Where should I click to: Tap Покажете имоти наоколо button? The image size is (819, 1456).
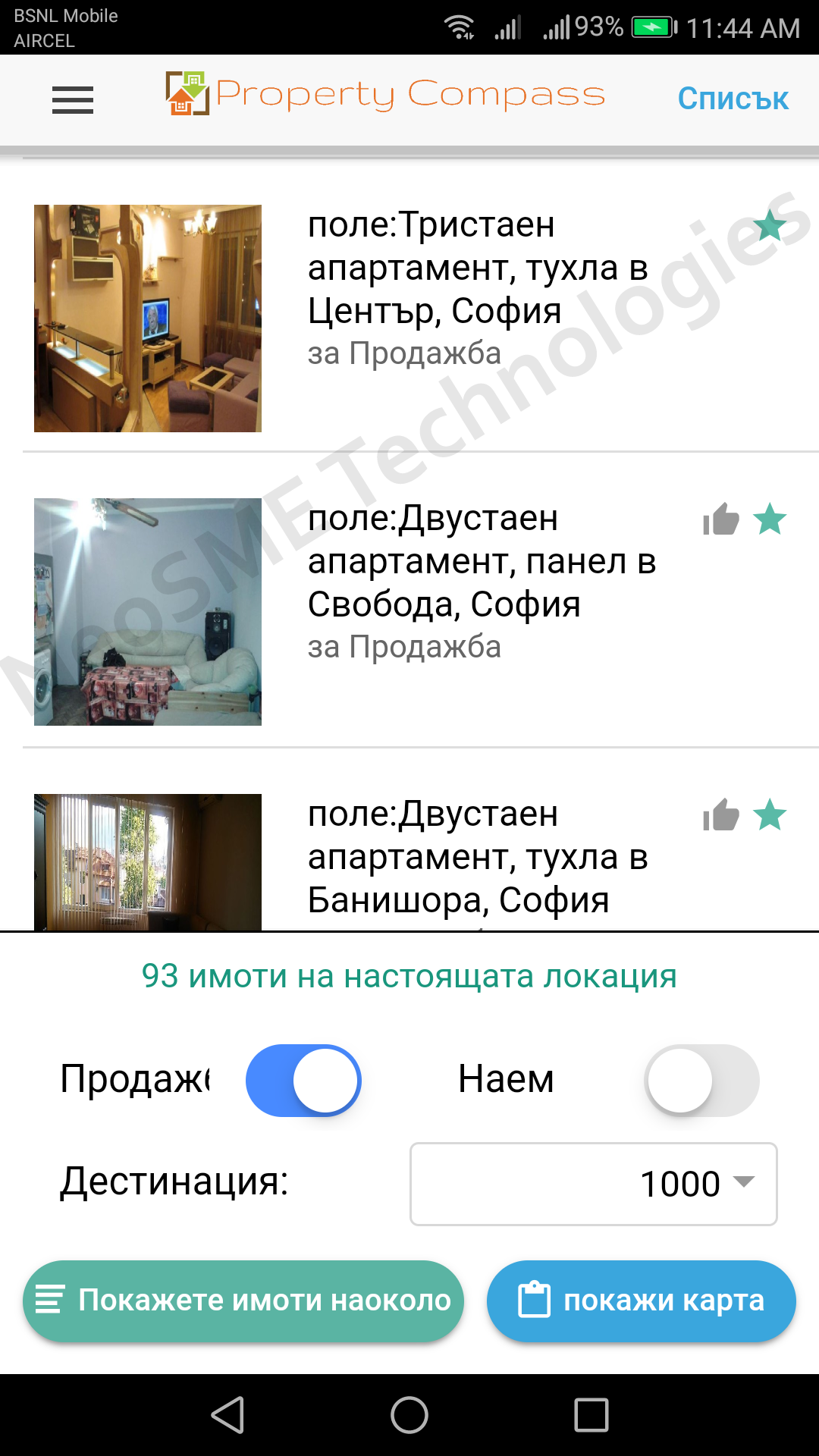[x=243, y=1301]
